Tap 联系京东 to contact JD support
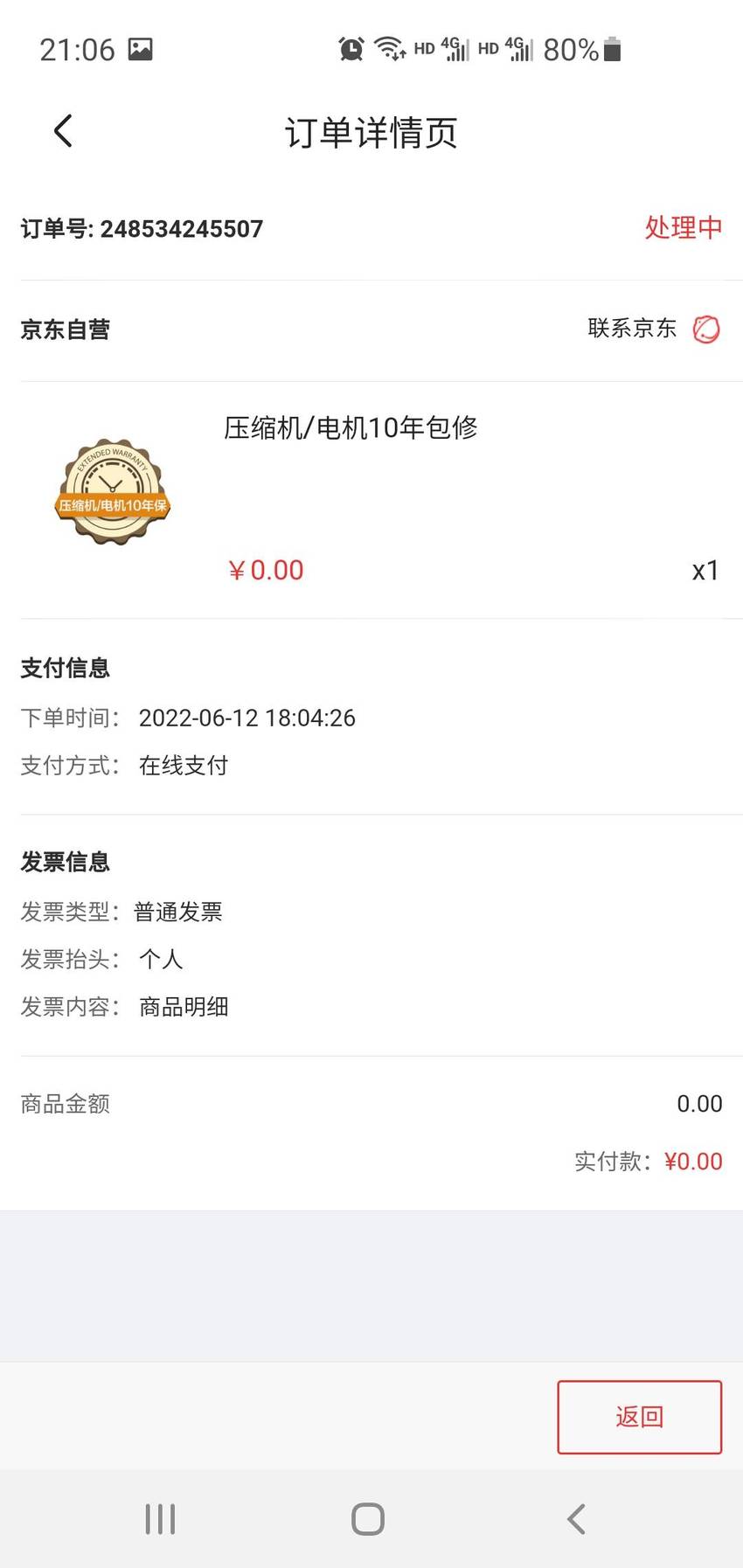 point(654,330)
